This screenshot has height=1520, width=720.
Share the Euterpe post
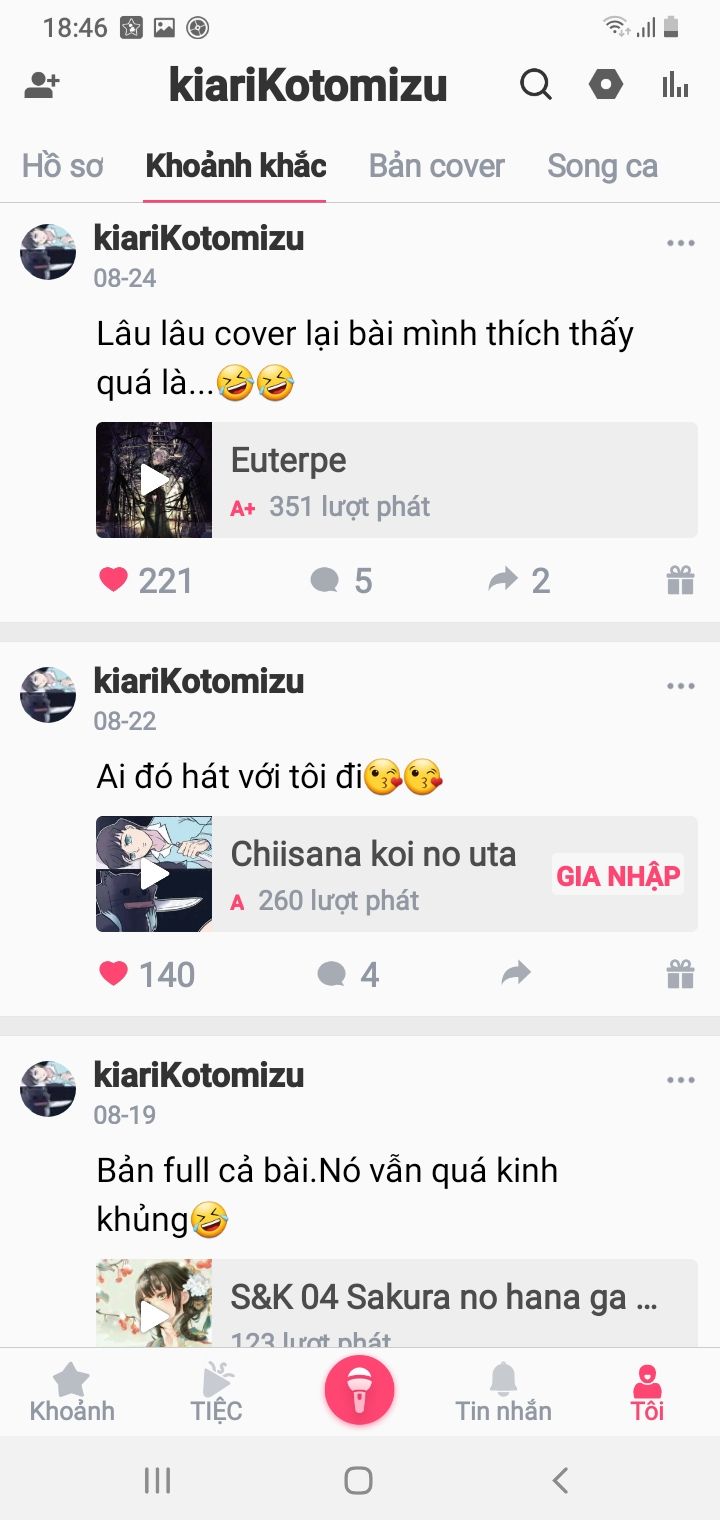(503, 580)
